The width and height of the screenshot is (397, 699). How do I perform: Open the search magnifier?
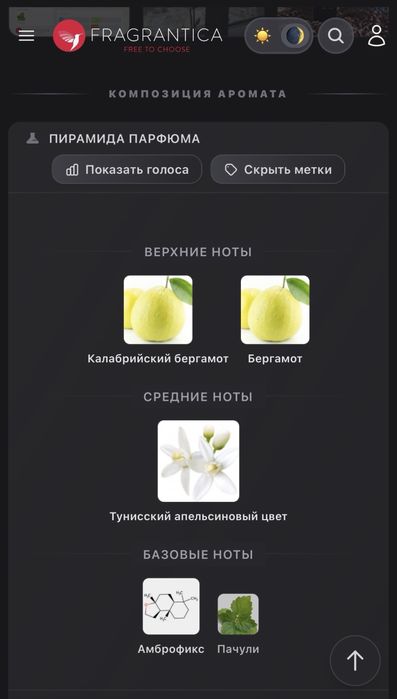[336, 36]
